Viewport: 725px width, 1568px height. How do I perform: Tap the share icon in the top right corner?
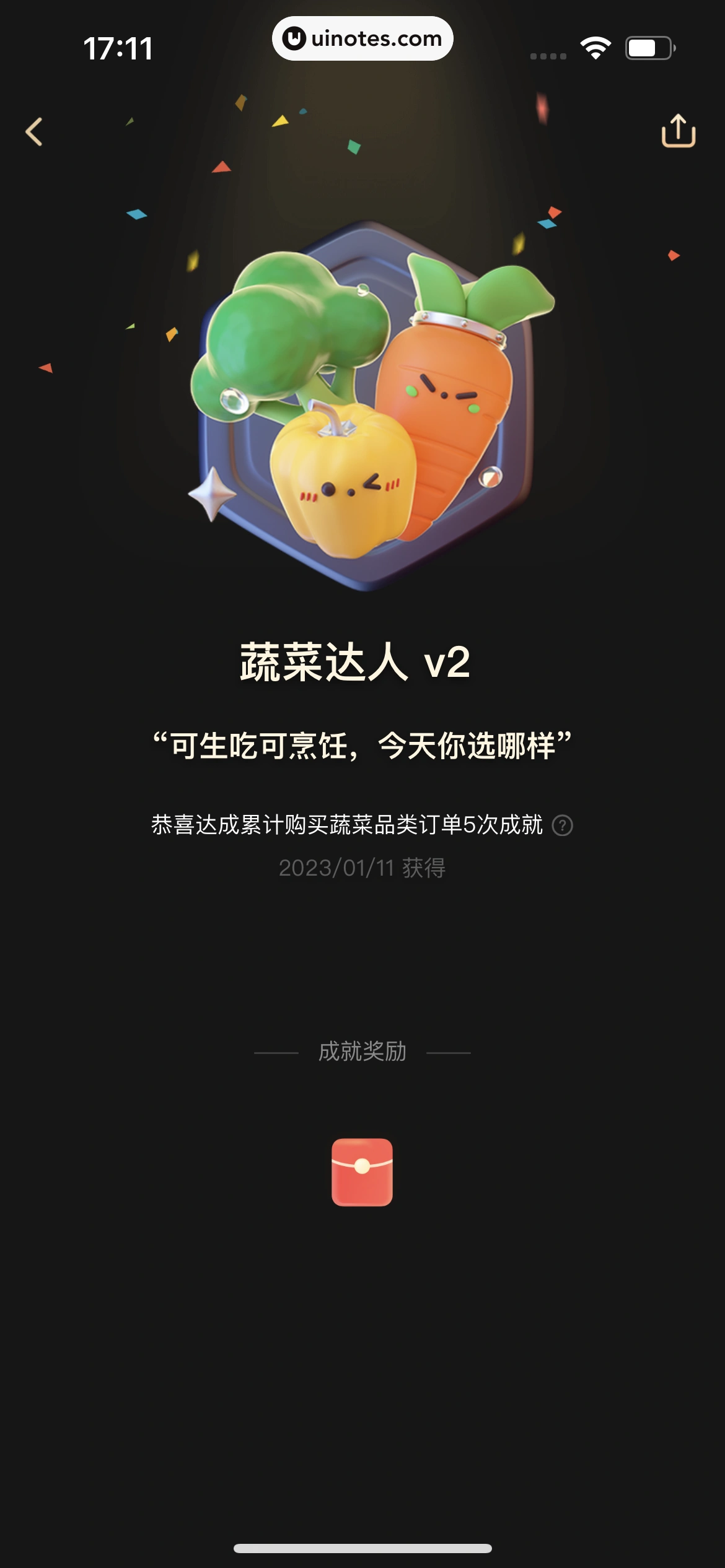(679, 131)
